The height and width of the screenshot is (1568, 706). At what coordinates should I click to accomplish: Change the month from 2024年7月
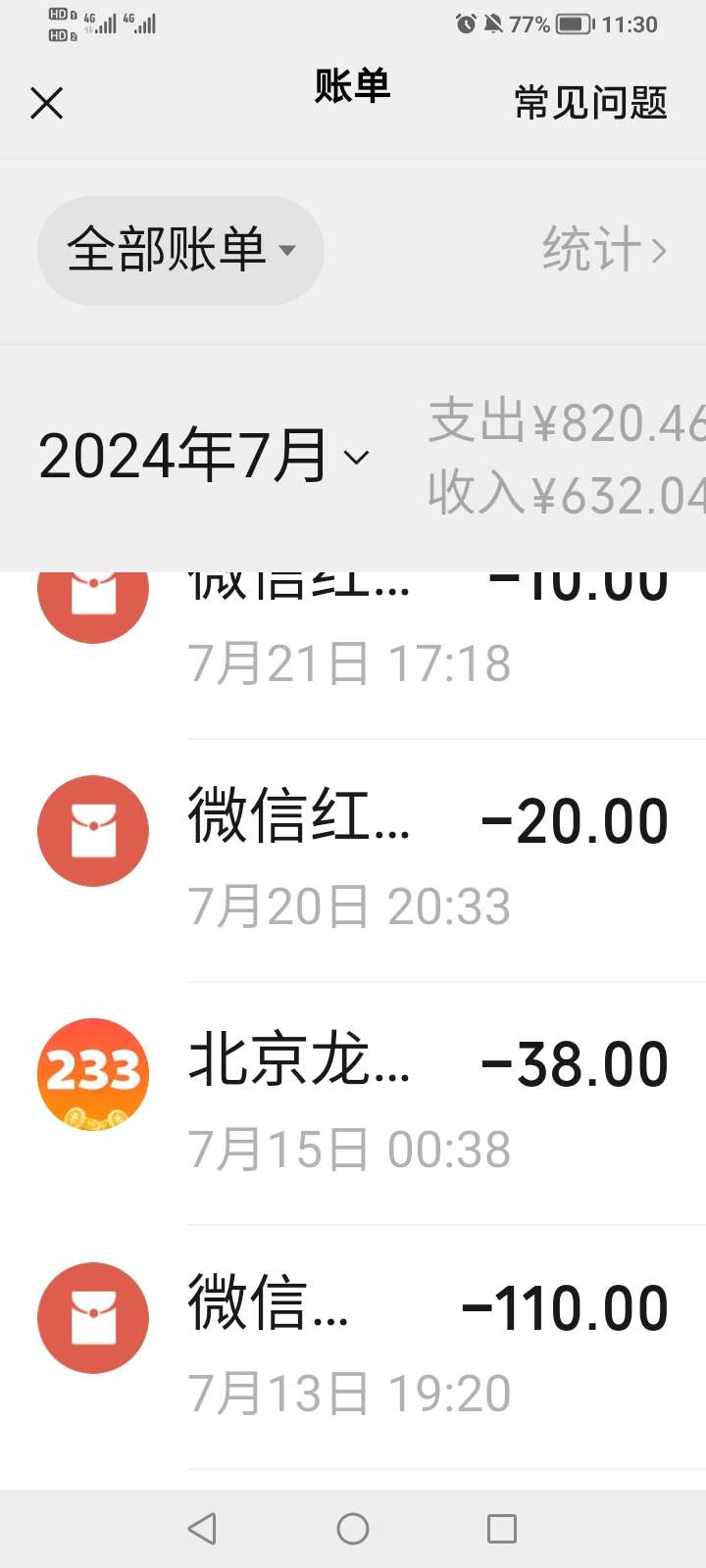click(x=203, y=457)
